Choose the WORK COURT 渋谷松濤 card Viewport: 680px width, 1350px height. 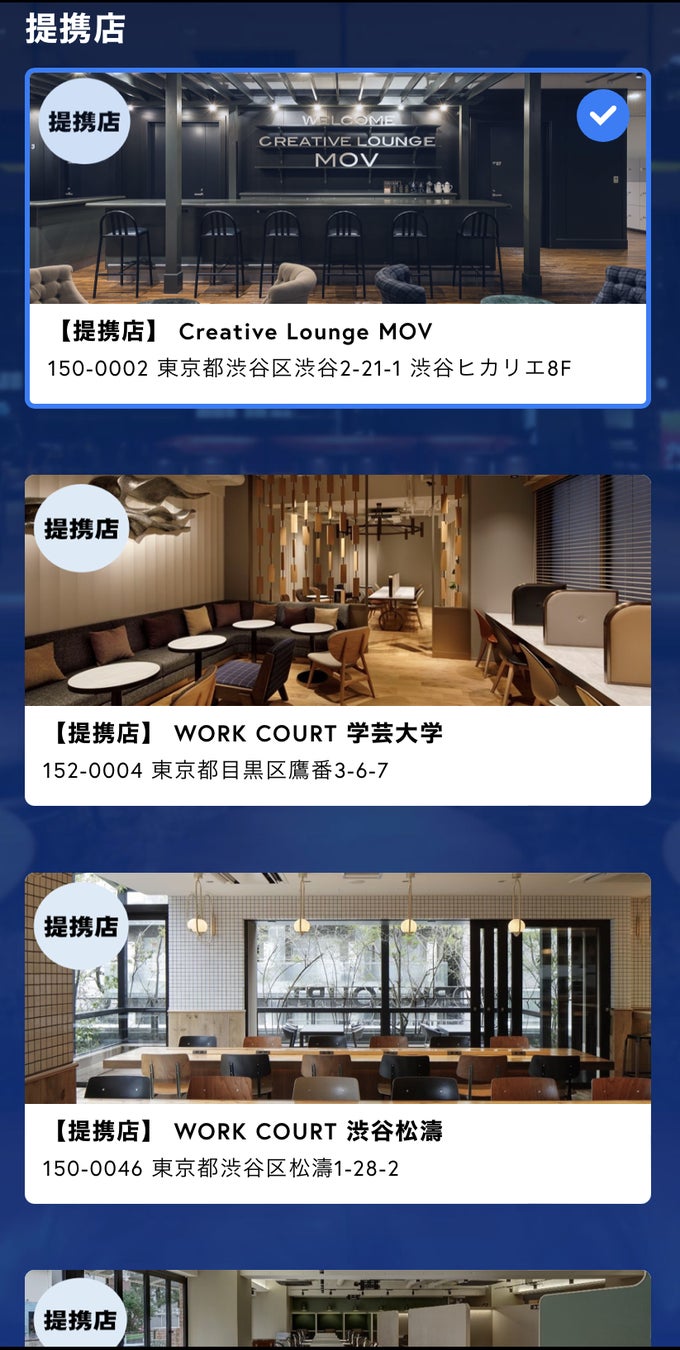tap(338, 1038)
